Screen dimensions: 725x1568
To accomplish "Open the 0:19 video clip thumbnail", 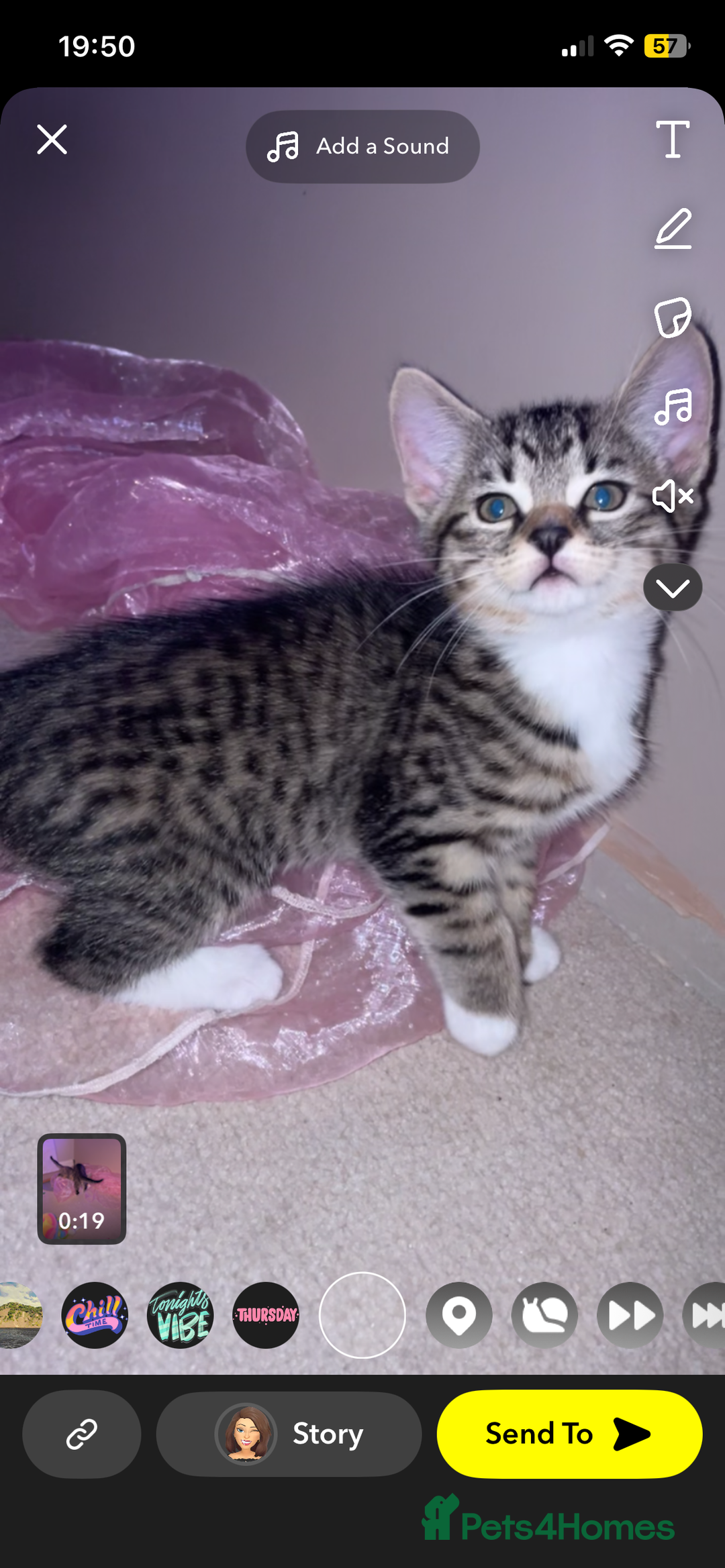I will click(82, 1189).
